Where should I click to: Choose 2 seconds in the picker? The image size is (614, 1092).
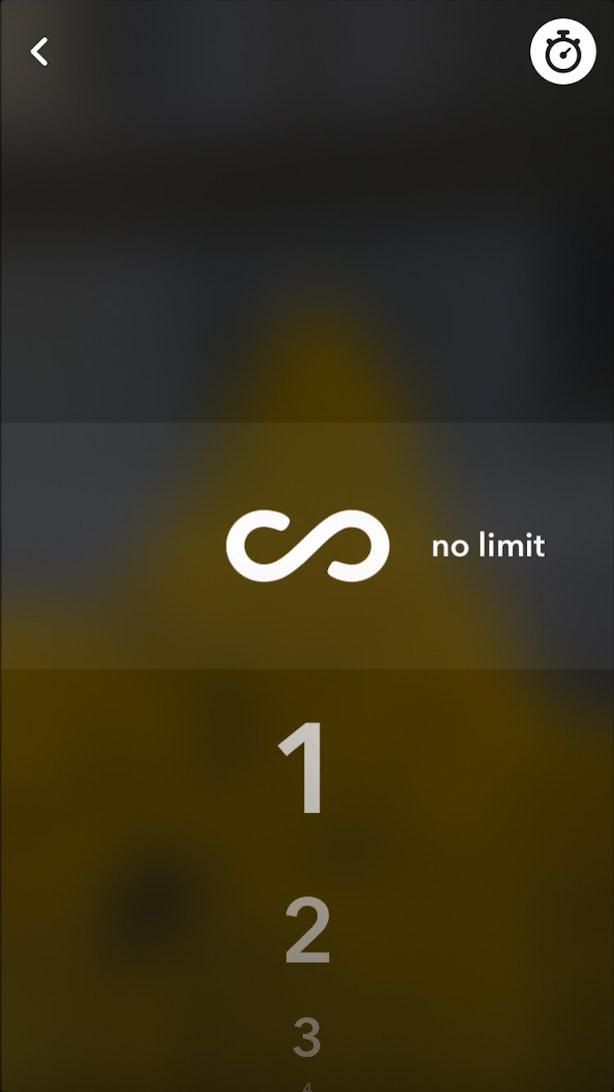pos(307,932)
